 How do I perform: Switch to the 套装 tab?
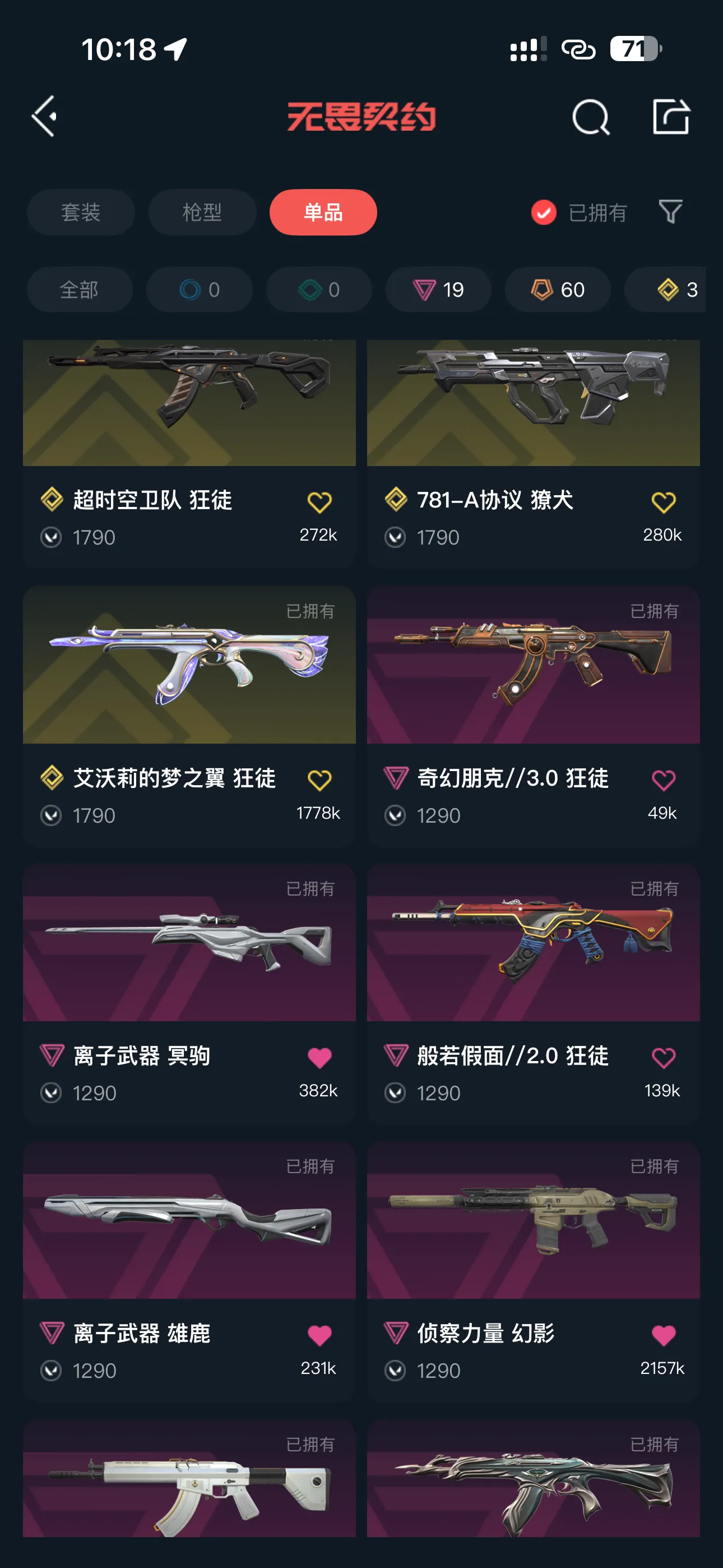(x=80, y=213)
